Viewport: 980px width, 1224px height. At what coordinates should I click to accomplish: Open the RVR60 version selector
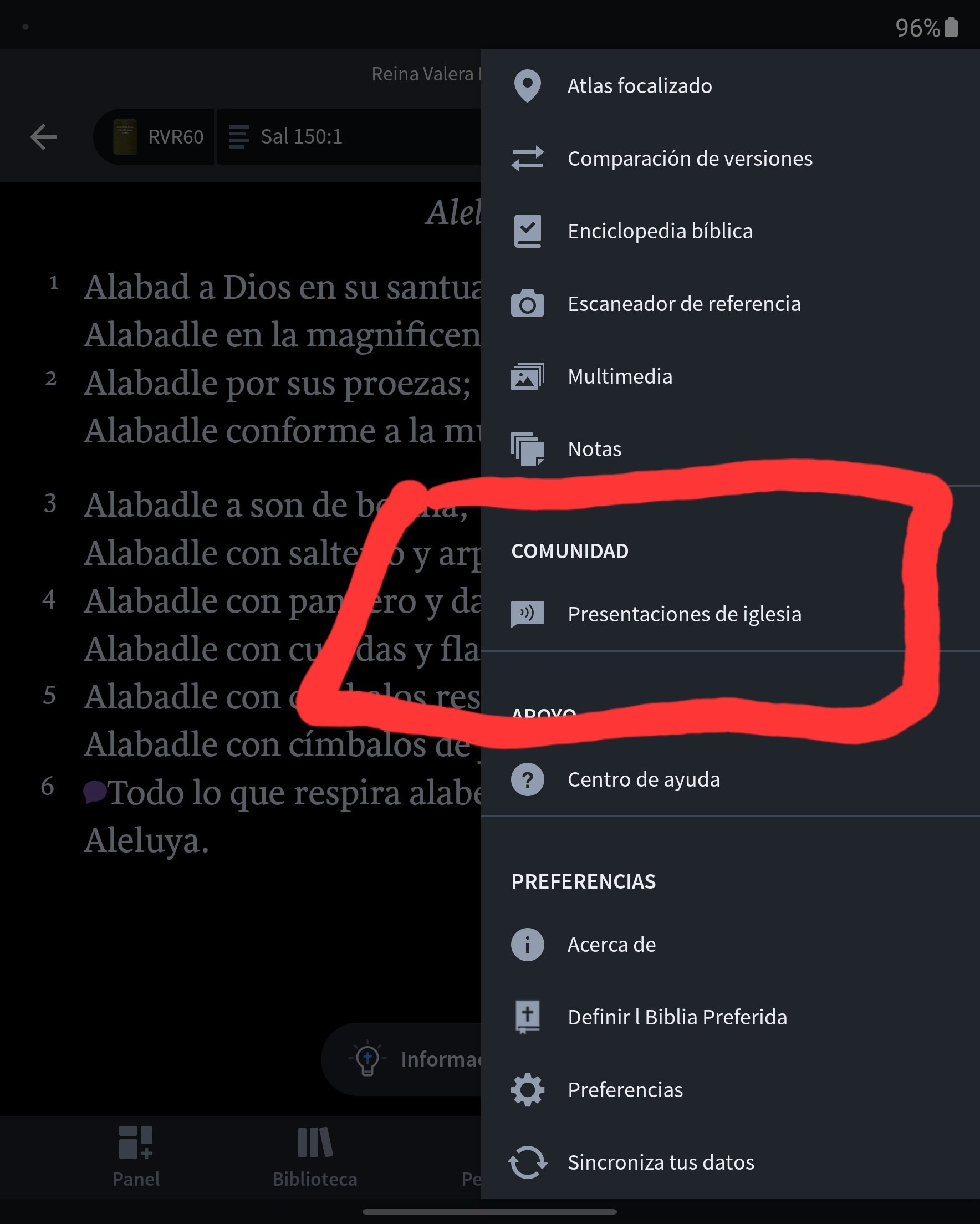(158, 137)
